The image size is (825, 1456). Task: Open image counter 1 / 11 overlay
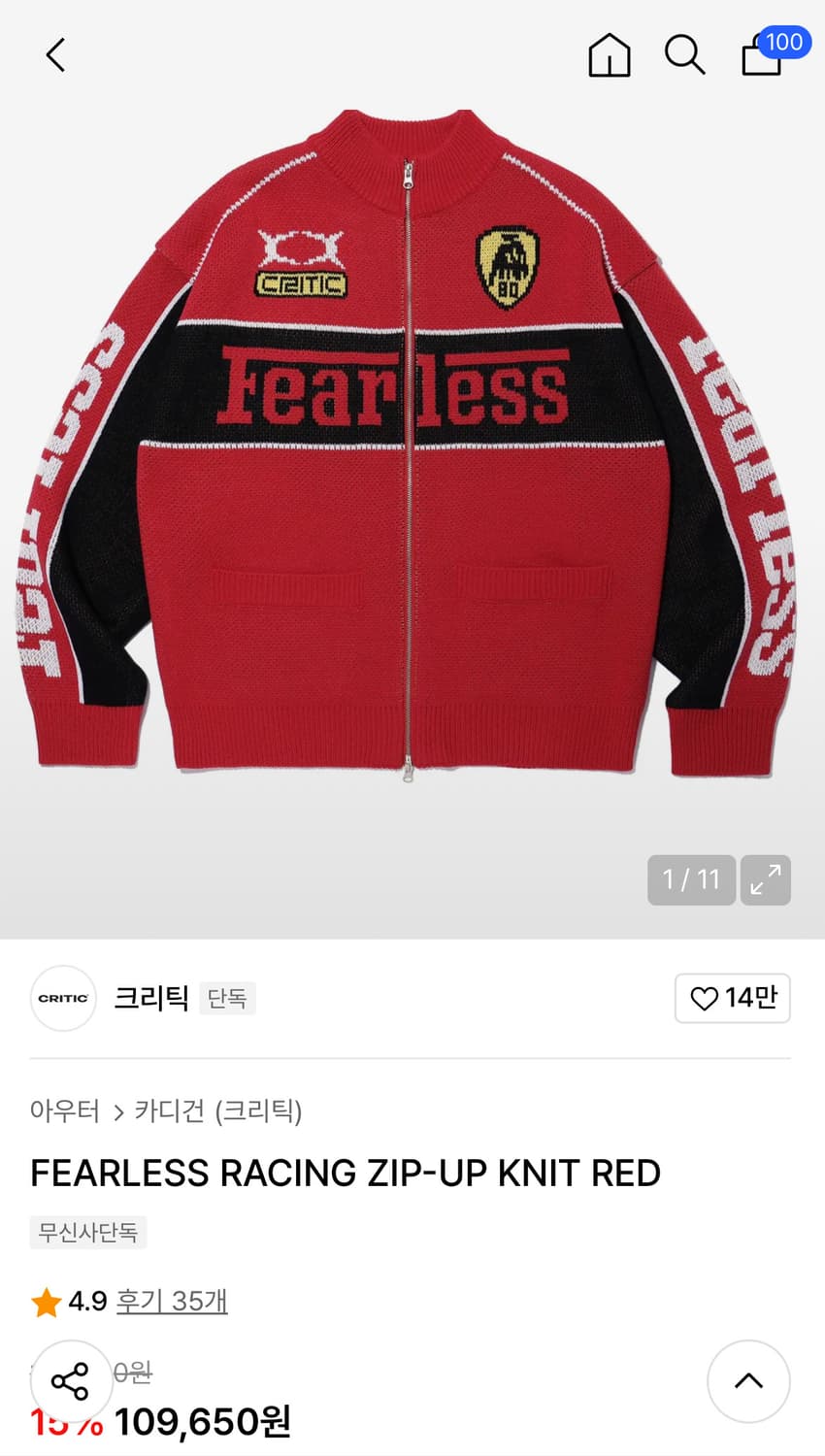(691, 879)
